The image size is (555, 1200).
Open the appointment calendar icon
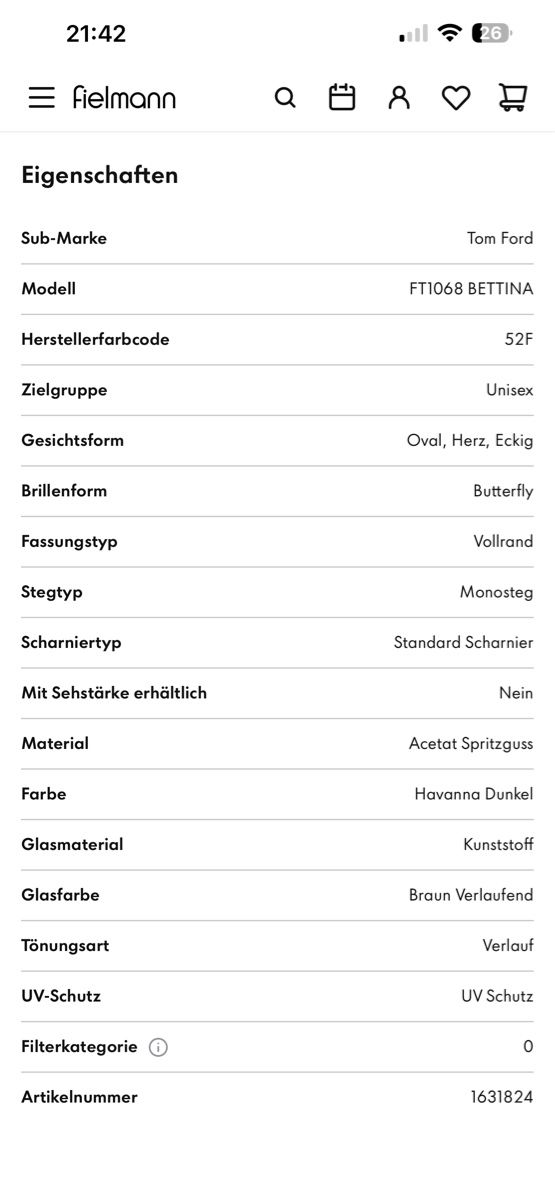342,97
